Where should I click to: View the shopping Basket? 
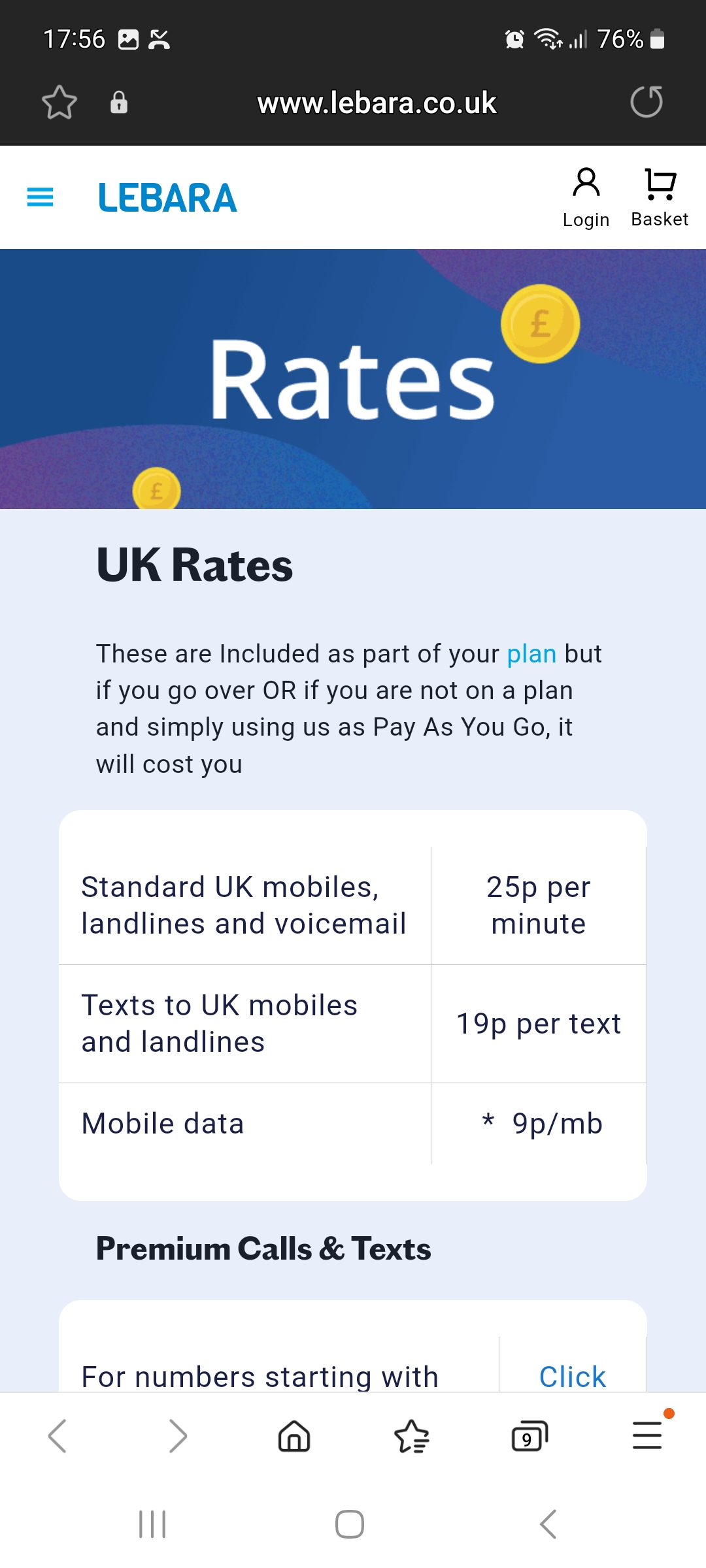tap(660, 197)
